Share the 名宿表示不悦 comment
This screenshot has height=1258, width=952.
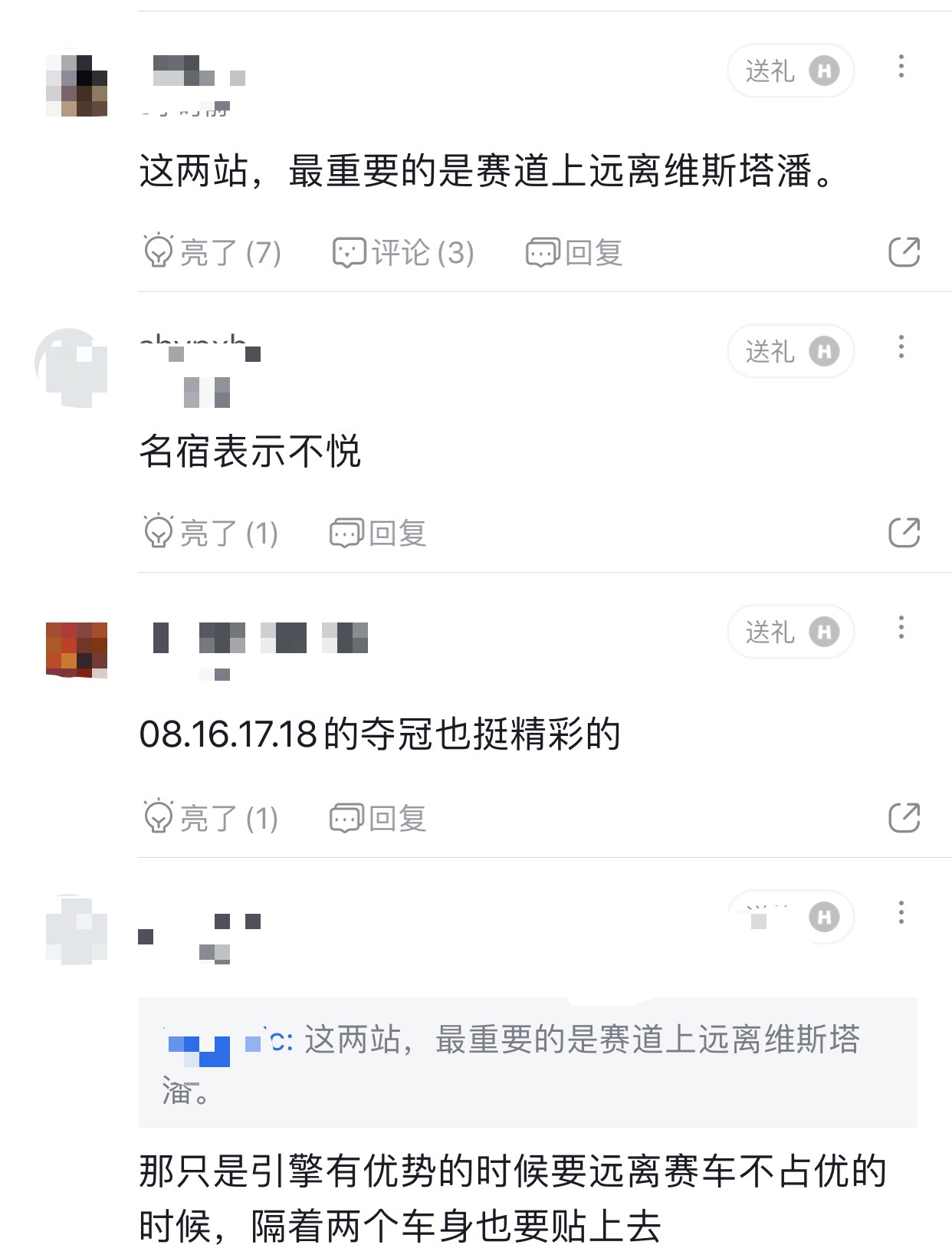click(x=904, y=533)
